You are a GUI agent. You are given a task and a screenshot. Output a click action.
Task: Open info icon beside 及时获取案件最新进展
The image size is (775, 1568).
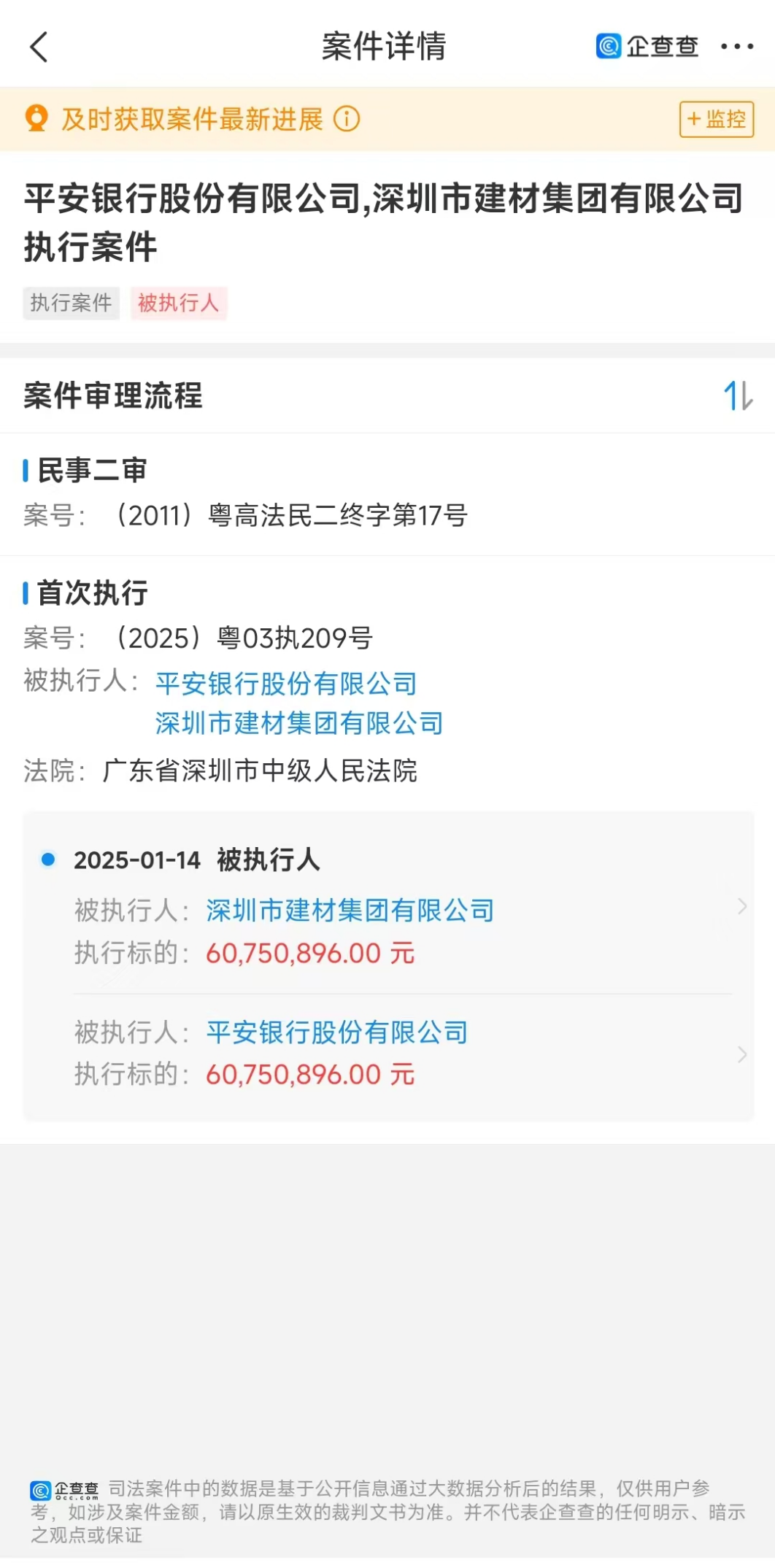pos(347,119)
